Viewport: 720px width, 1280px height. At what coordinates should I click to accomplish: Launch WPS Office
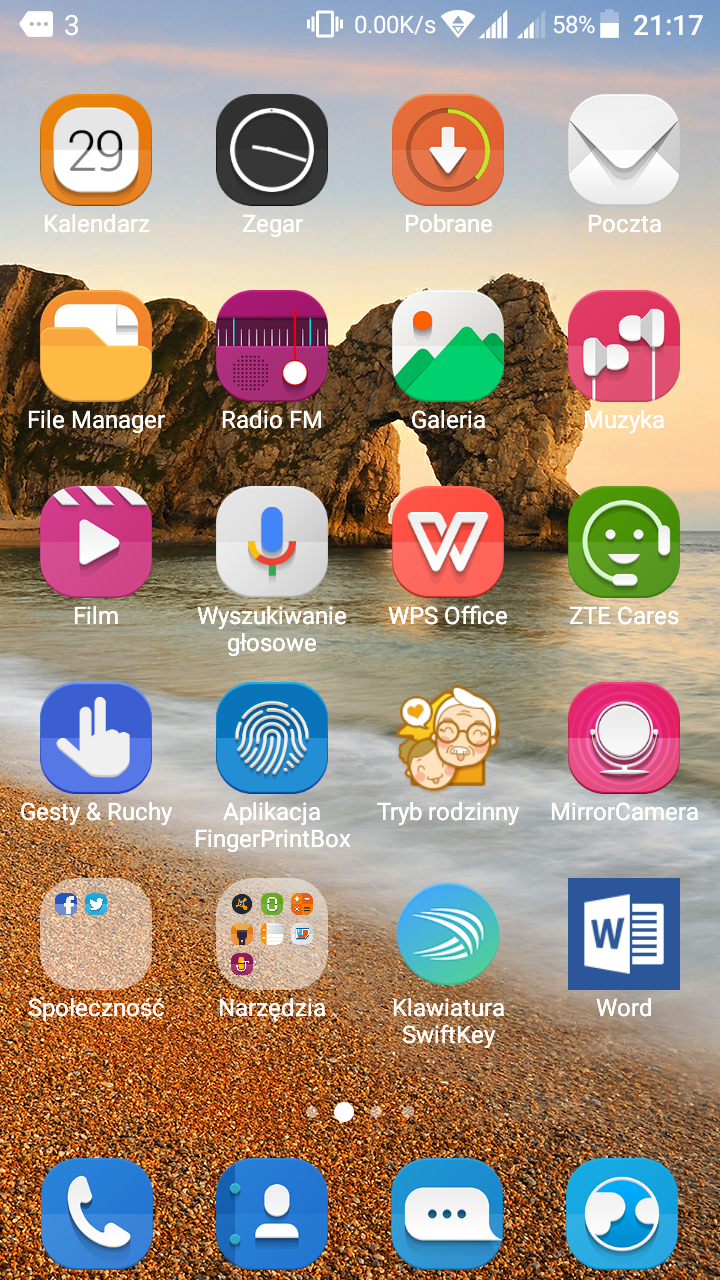click(448, 542)
